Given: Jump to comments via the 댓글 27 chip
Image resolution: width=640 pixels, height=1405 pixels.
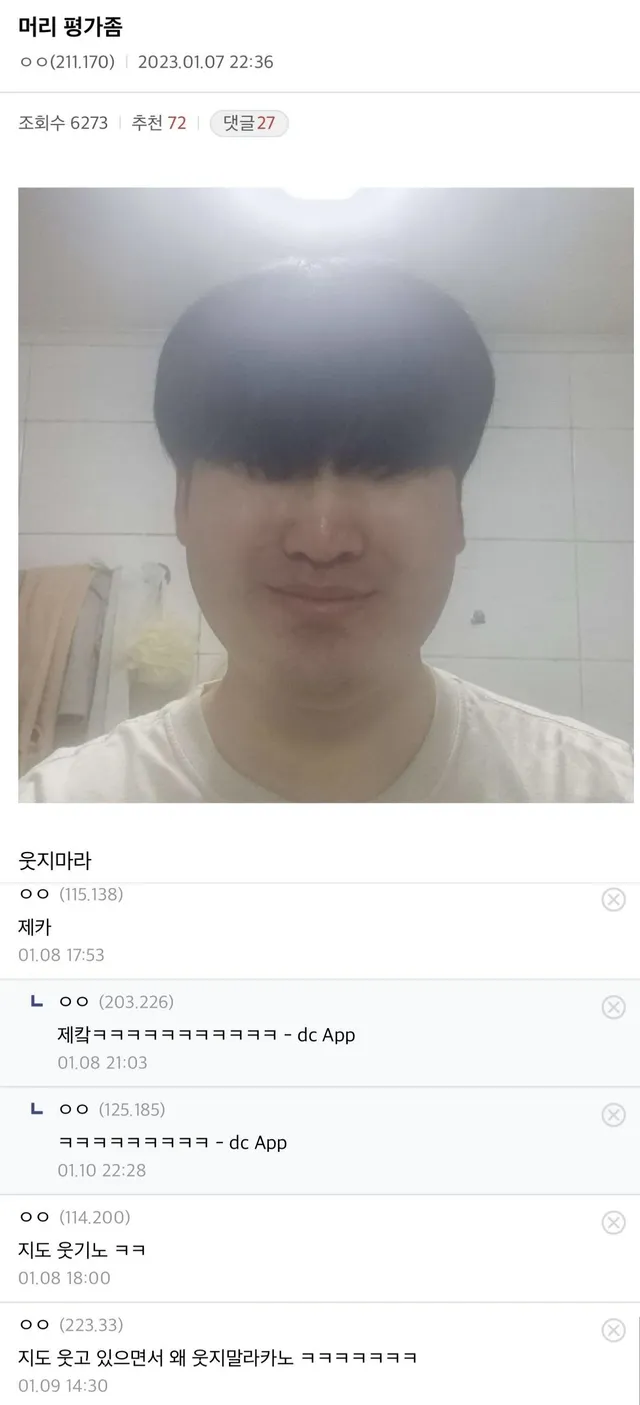Looking at the screenshot, I should (249, 123).
